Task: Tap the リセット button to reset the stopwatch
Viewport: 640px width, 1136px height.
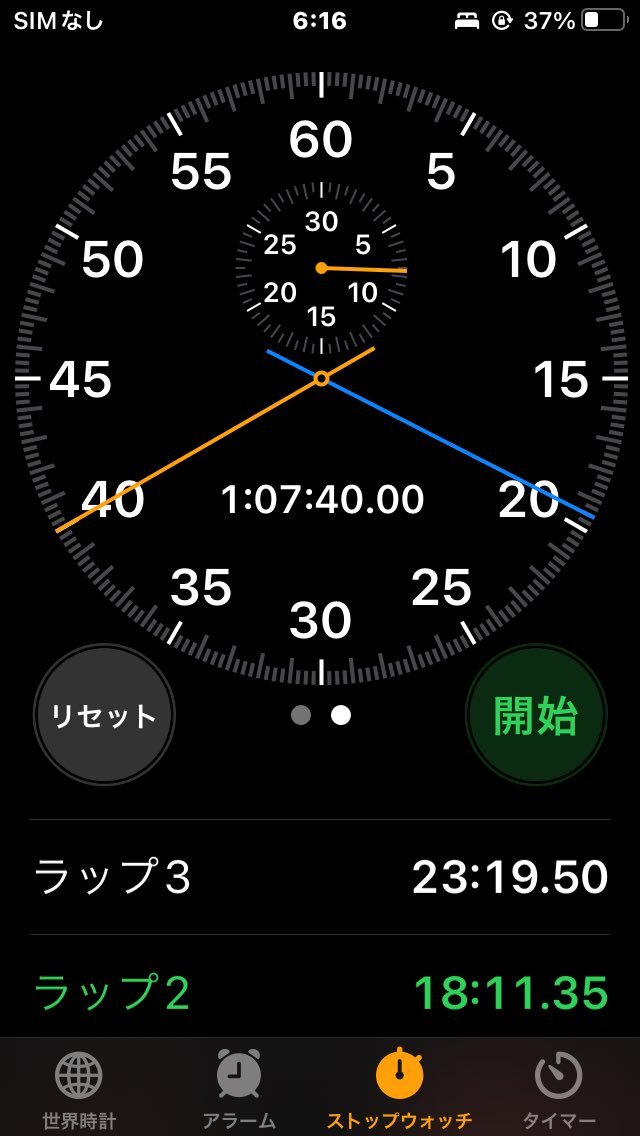Action: [104, 715]
